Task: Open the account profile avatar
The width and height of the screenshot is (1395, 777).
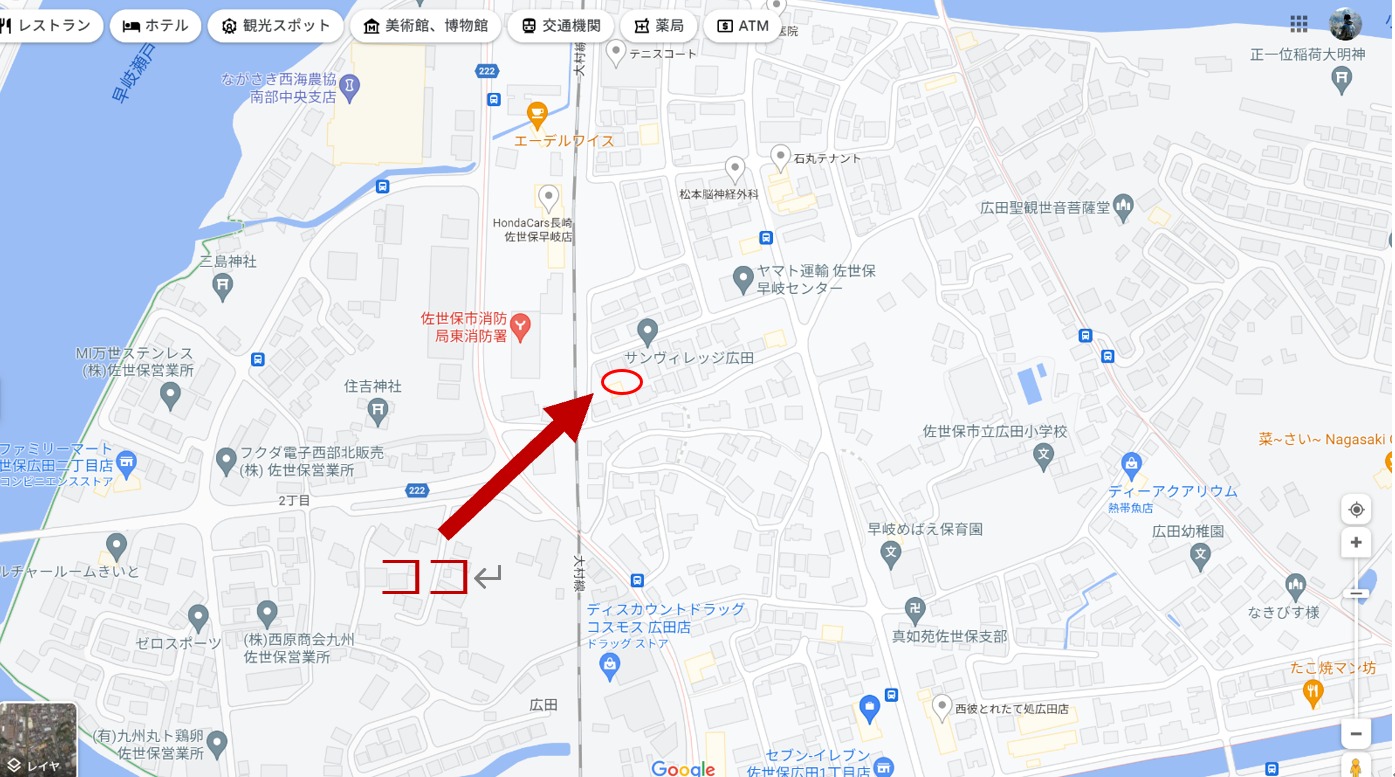Action: (1345, 24)
